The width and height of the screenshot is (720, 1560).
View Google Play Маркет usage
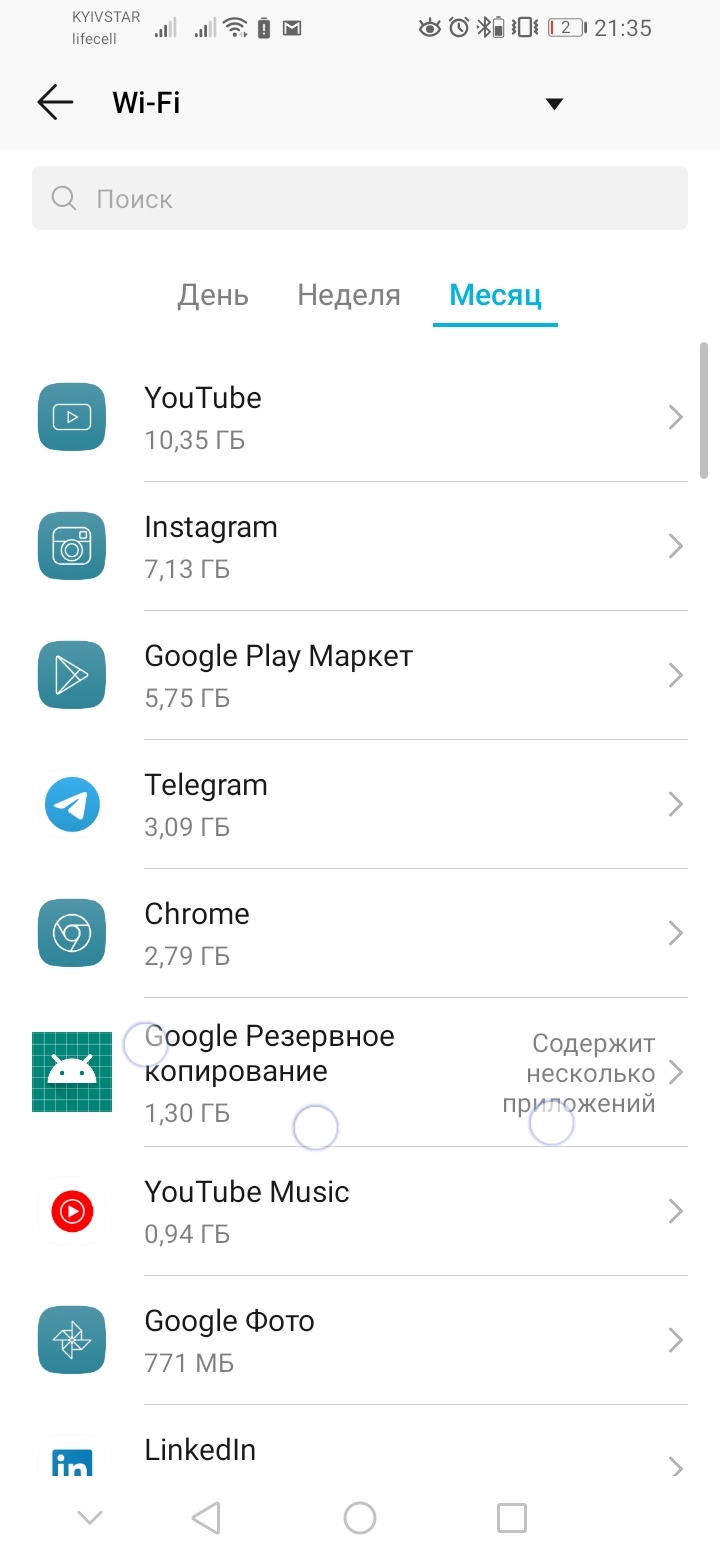coord(360,675)
